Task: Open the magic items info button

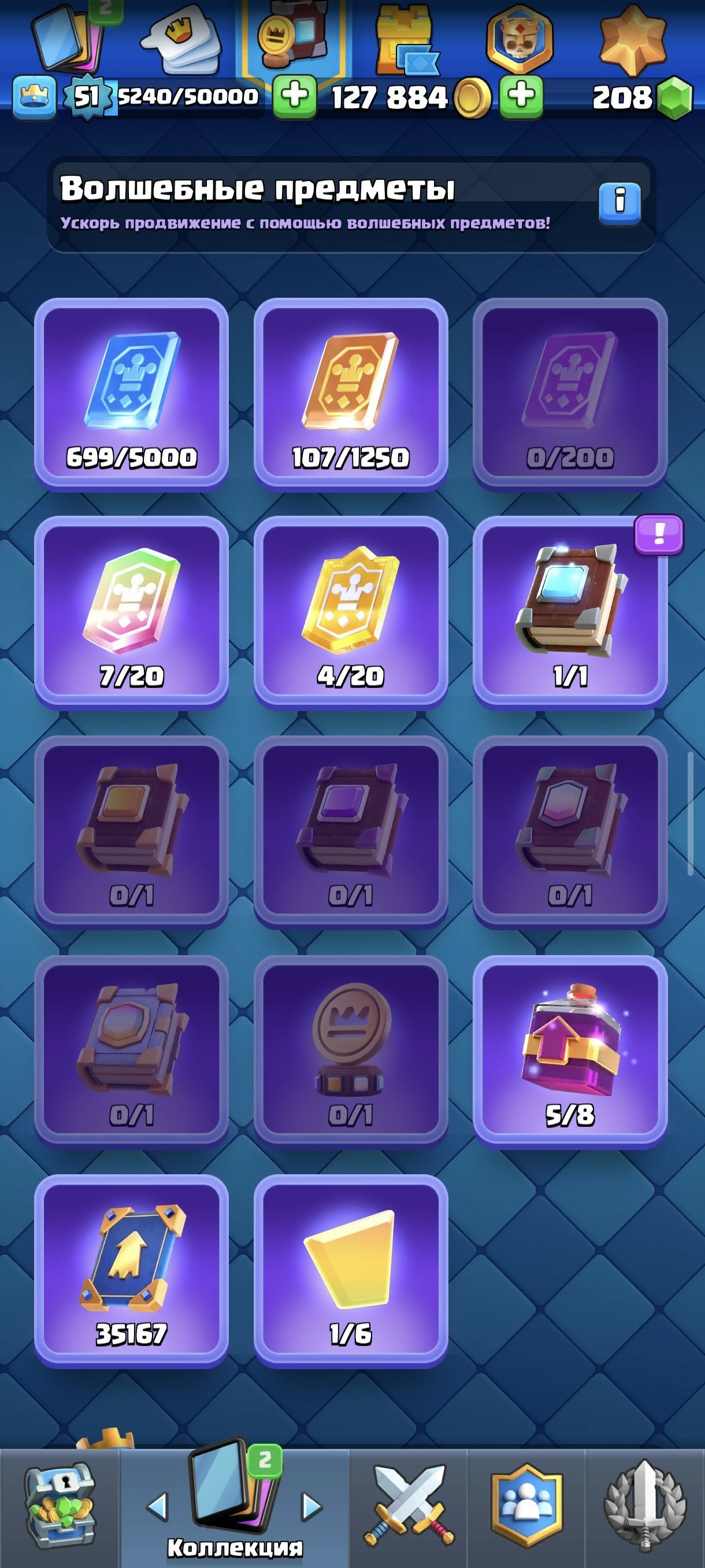Action: tap(619, 202)
